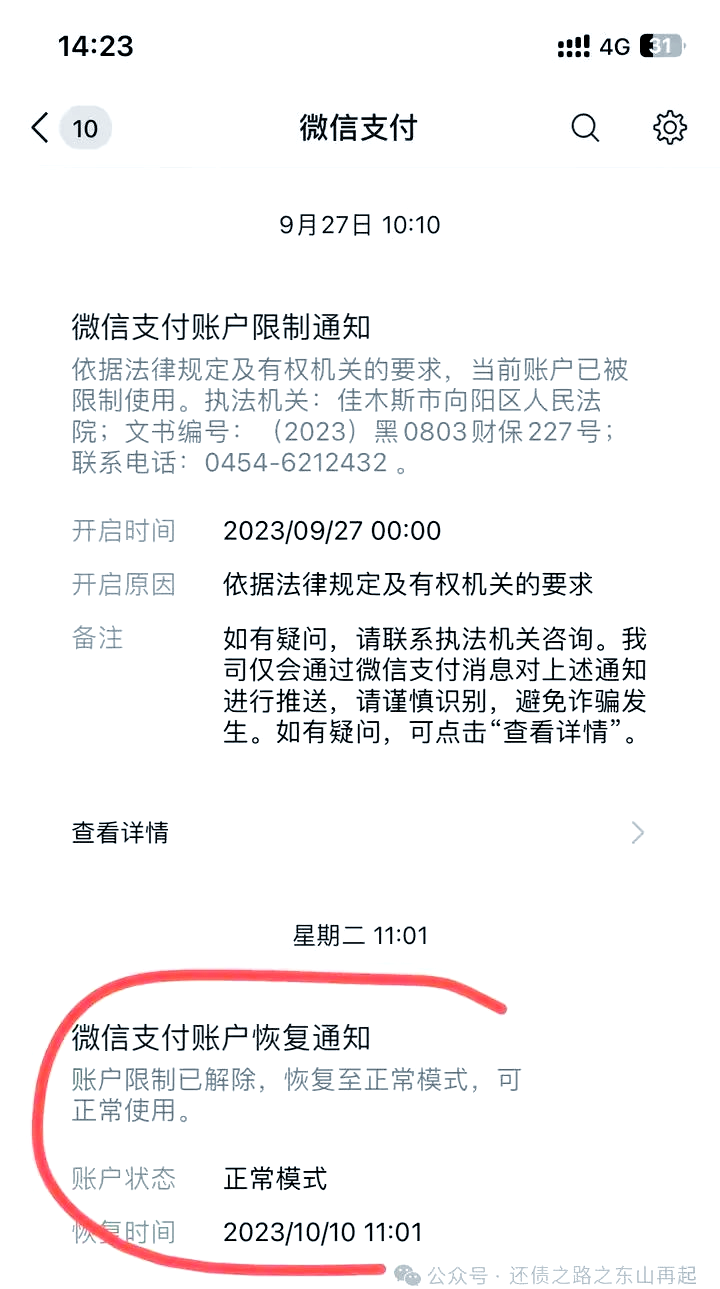This screenshot has width=720, height=1289.
Task: Open search in WeChat Pay messages
Action: 585,128
